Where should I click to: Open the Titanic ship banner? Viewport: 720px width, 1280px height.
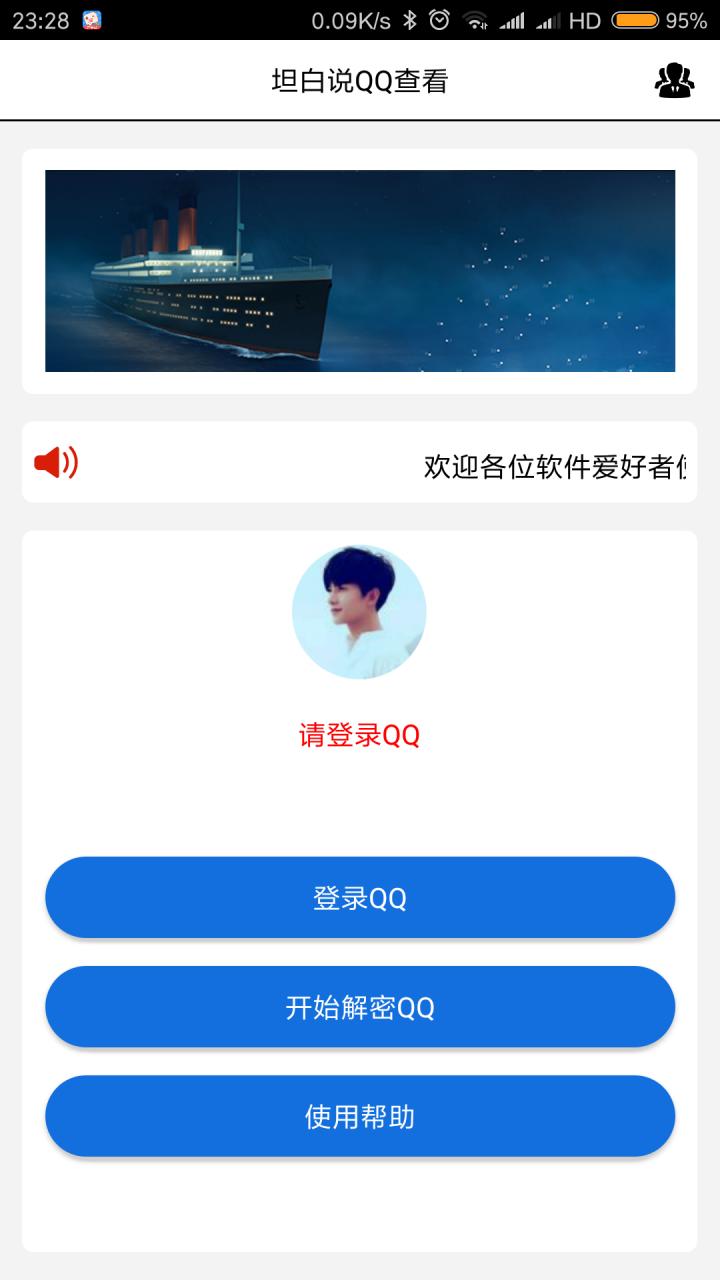pyautogui.click(x=360, y=271)
